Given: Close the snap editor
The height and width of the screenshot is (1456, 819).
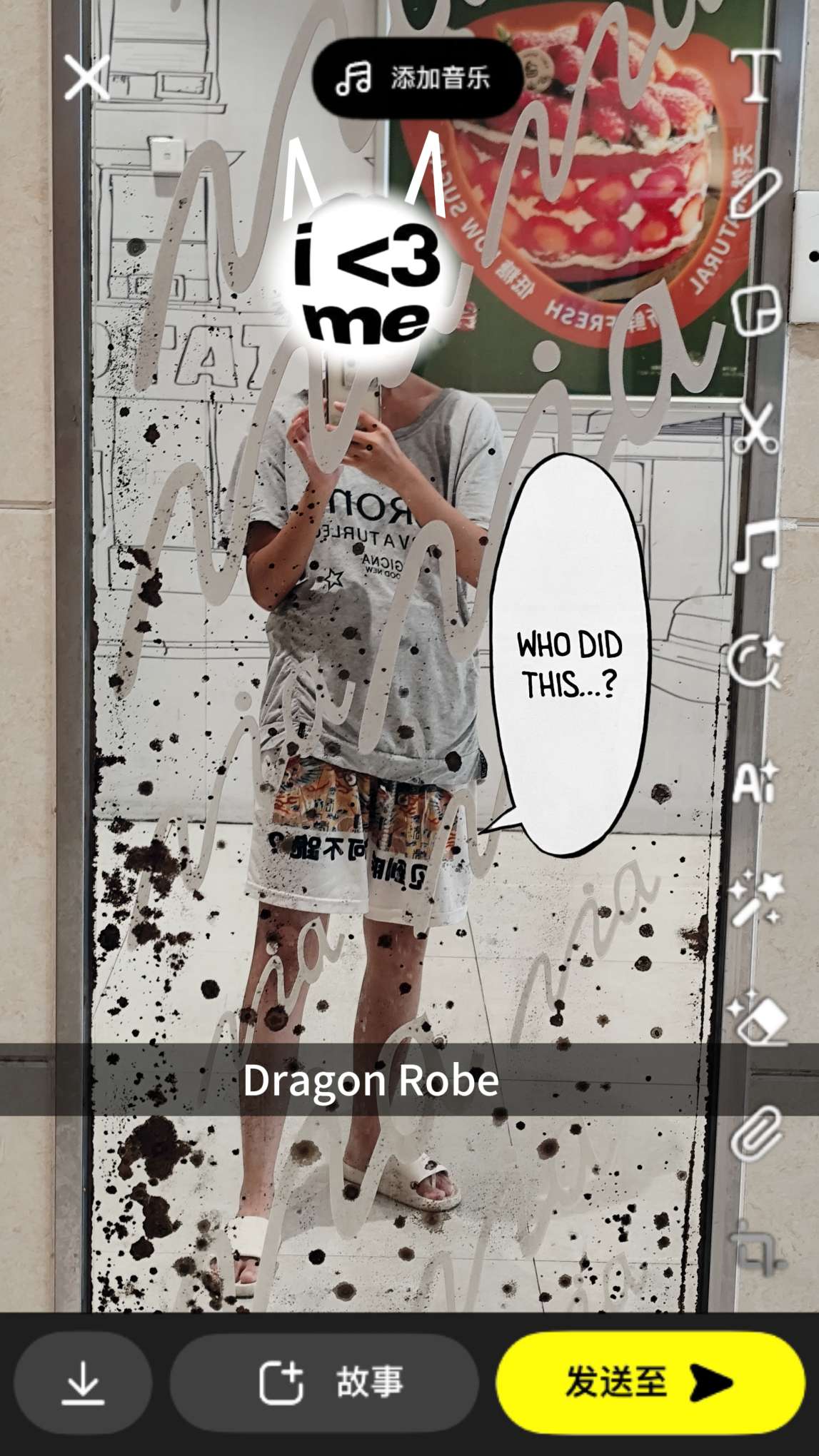Looking at the screenshot, I should (x=86, y=77).
